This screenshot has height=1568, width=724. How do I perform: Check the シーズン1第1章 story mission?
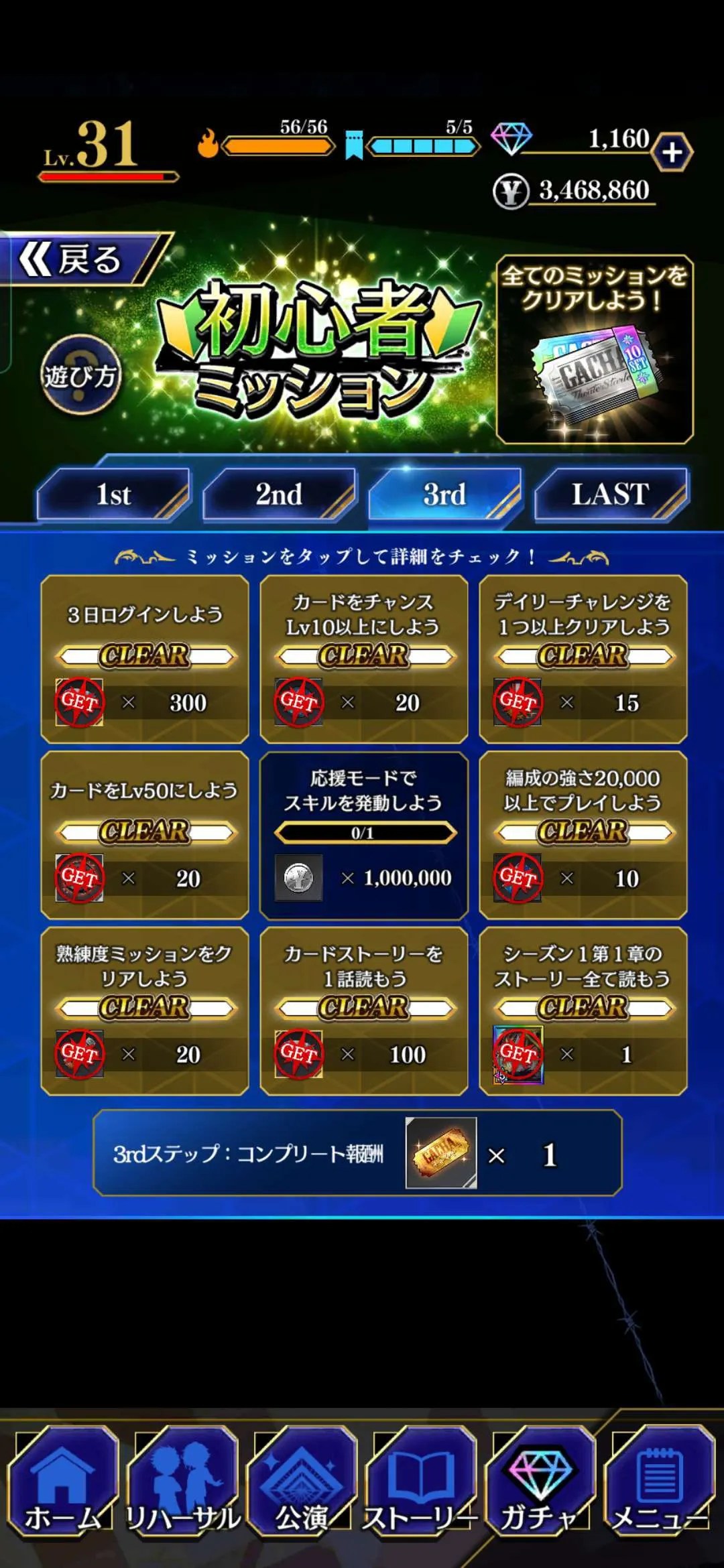point(583,1010)
